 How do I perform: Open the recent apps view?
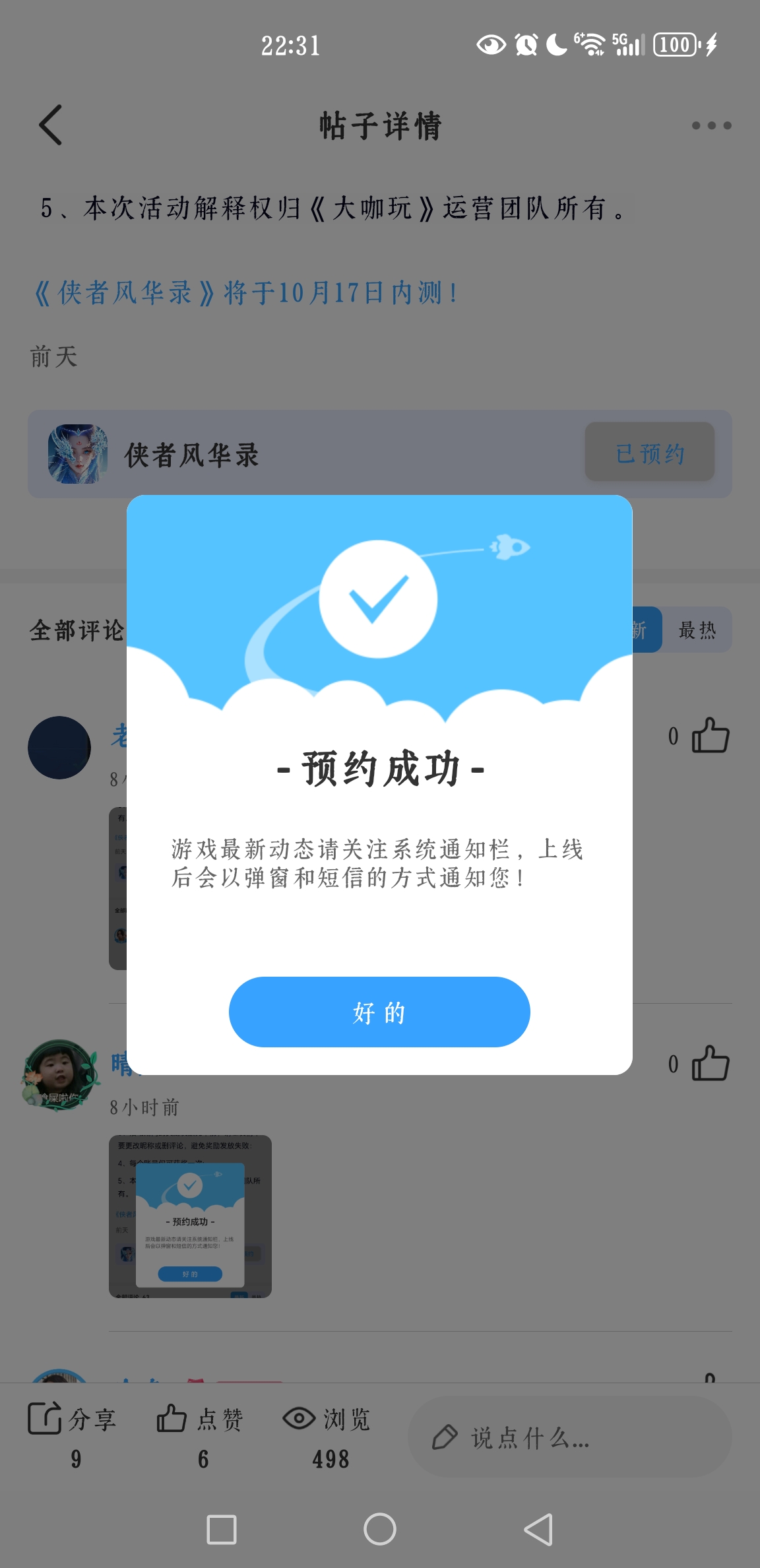(222, 1529)
